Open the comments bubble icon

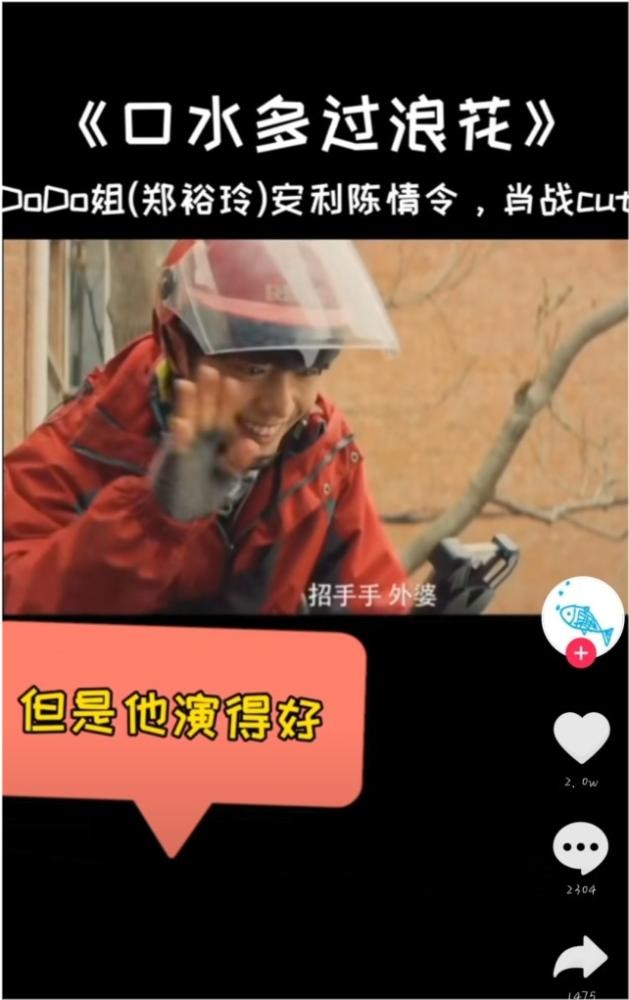pyautogui.click(x=580, y=849)
